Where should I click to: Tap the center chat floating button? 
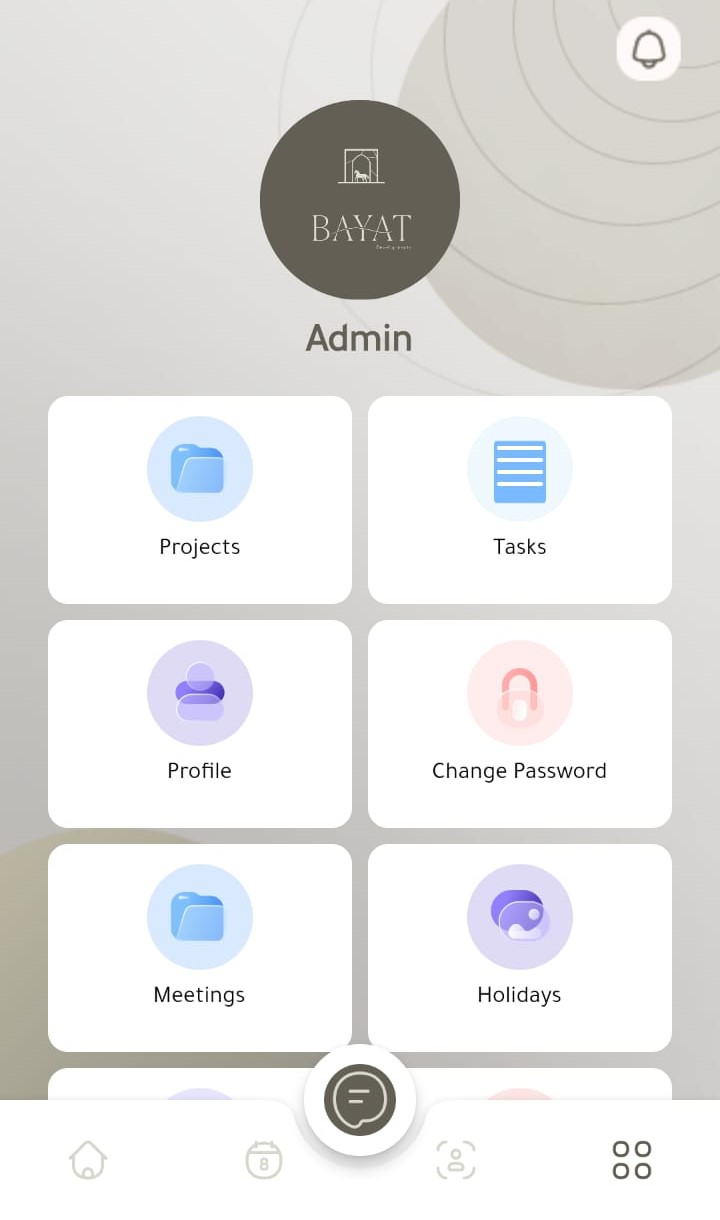click(360, 1100)
